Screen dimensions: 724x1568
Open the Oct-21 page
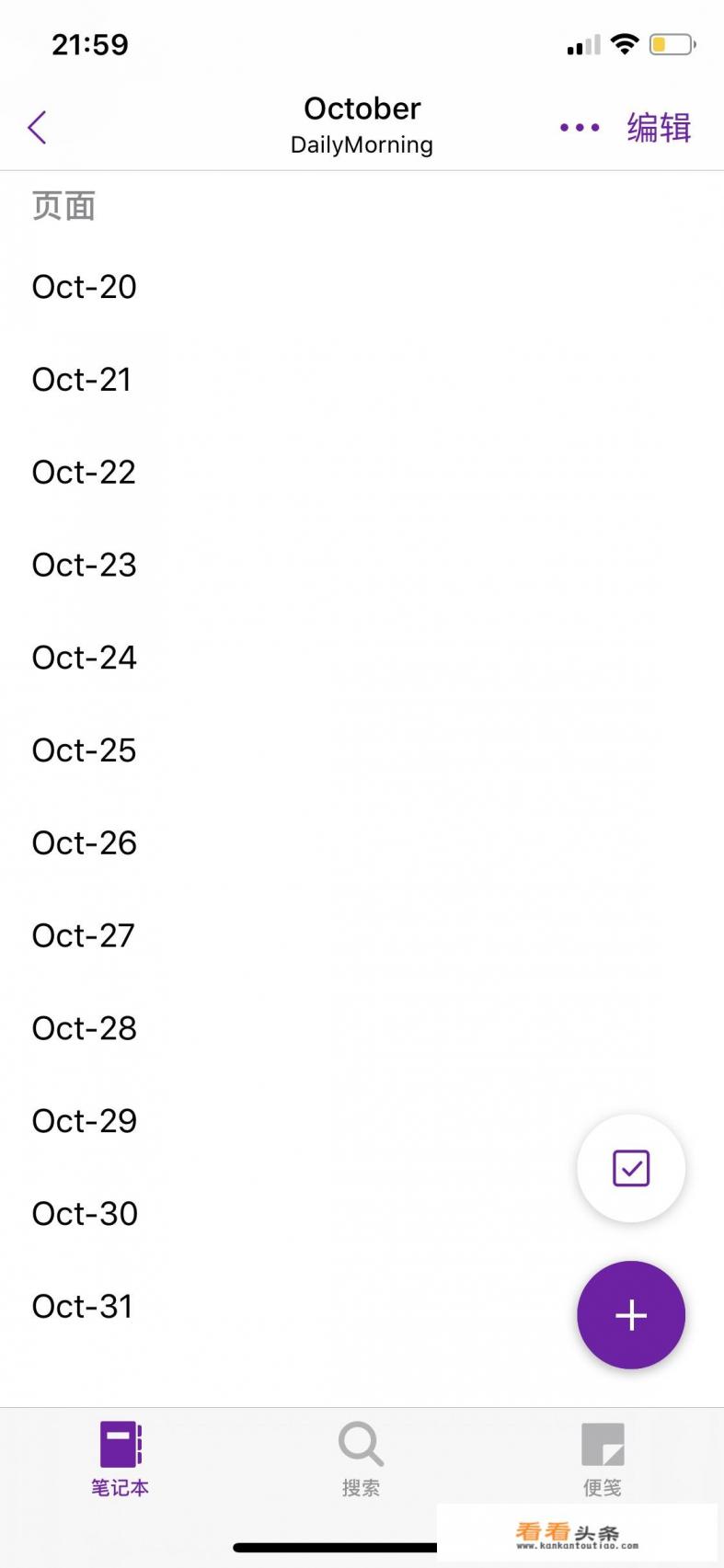[82, 380]
